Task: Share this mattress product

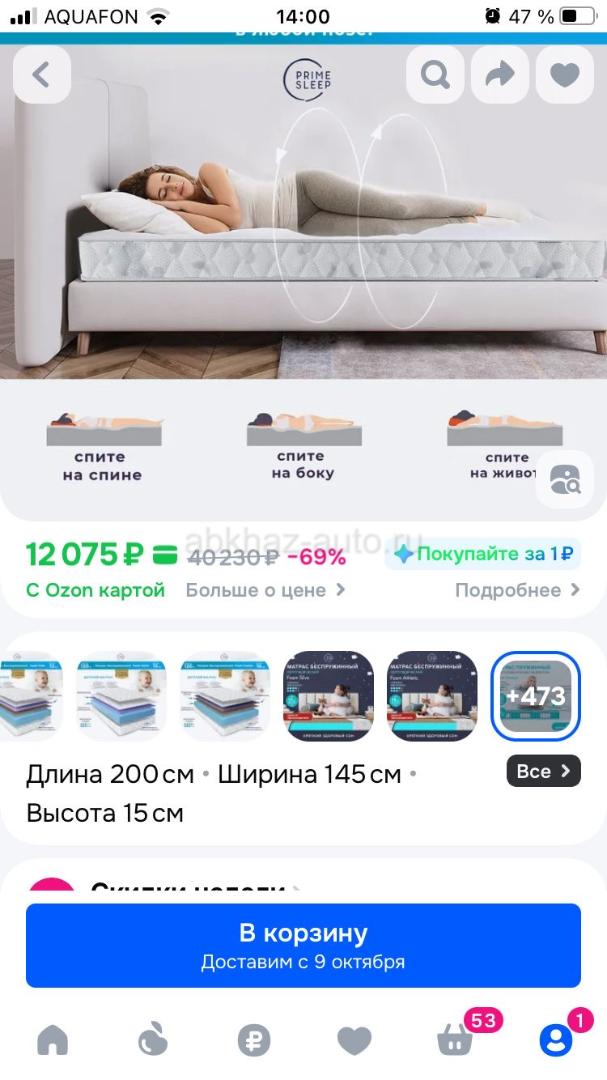Action: [500, 75]
